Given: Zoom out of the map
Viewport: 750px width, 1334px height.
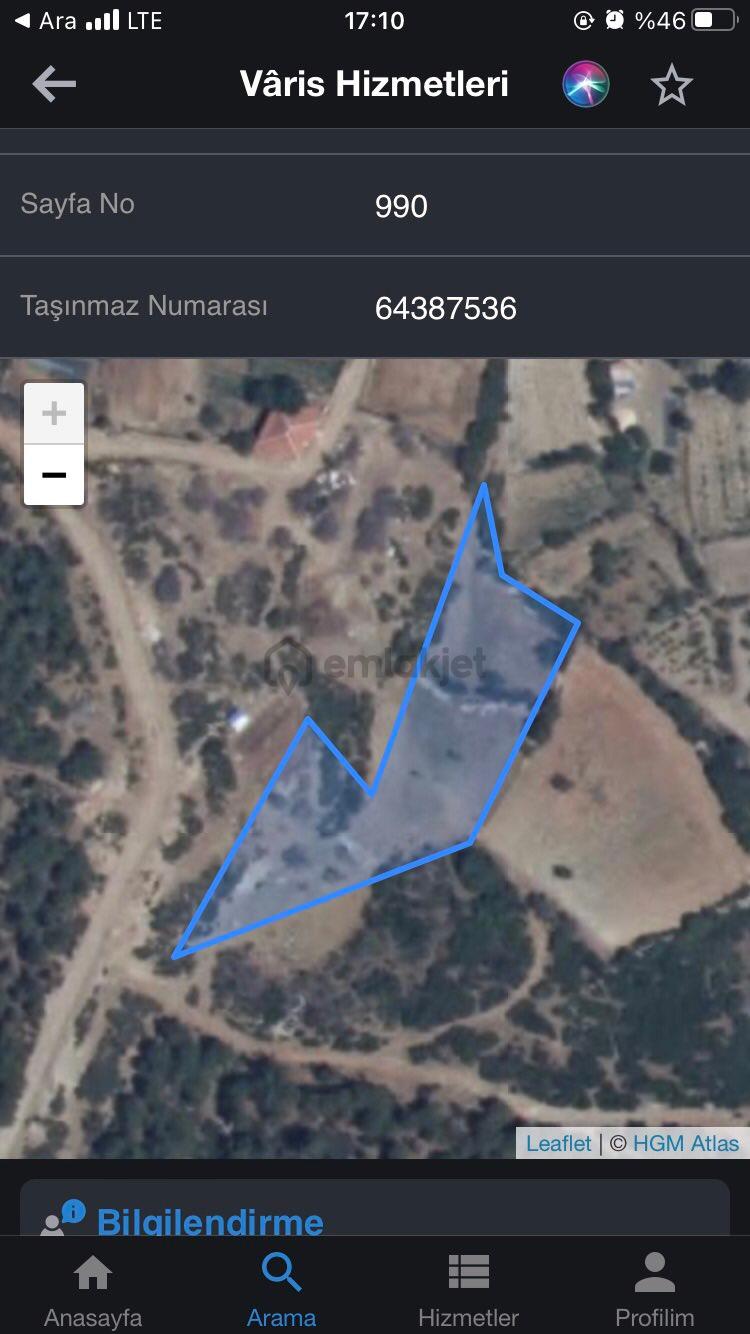Looking at the screenshot, I should [54, 474].
